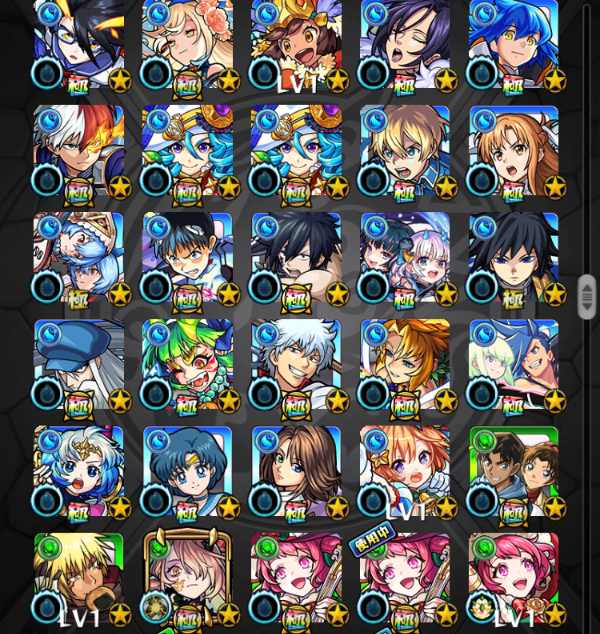This screenshot has height=634, width=600.
Task: Tap the scrollbar handle on the right edge
Action: pyautogui.click(x=587, y=297)
